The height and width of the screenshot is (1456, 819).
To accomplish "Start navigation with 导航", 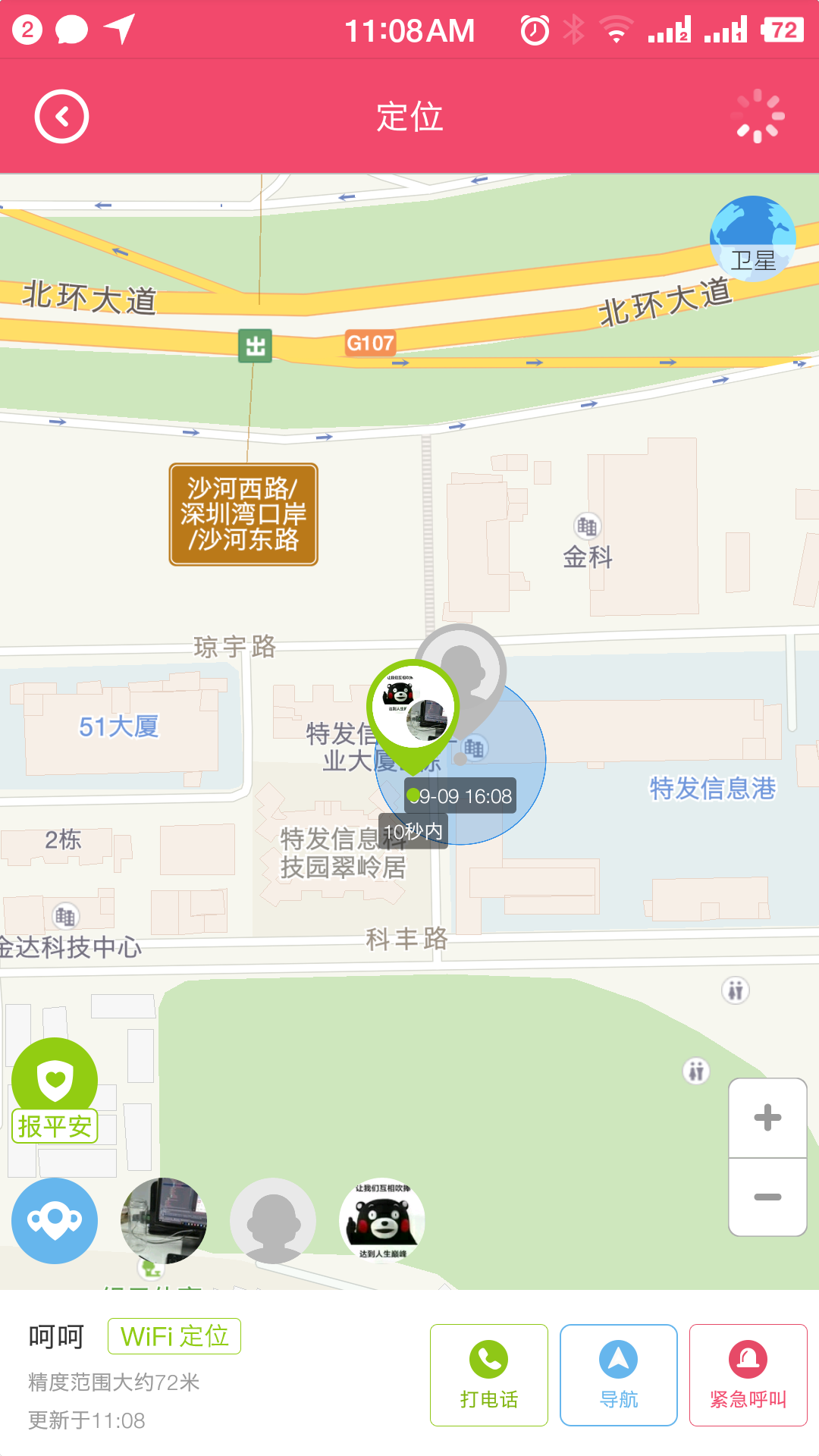I will click(x=619, y=1375).
